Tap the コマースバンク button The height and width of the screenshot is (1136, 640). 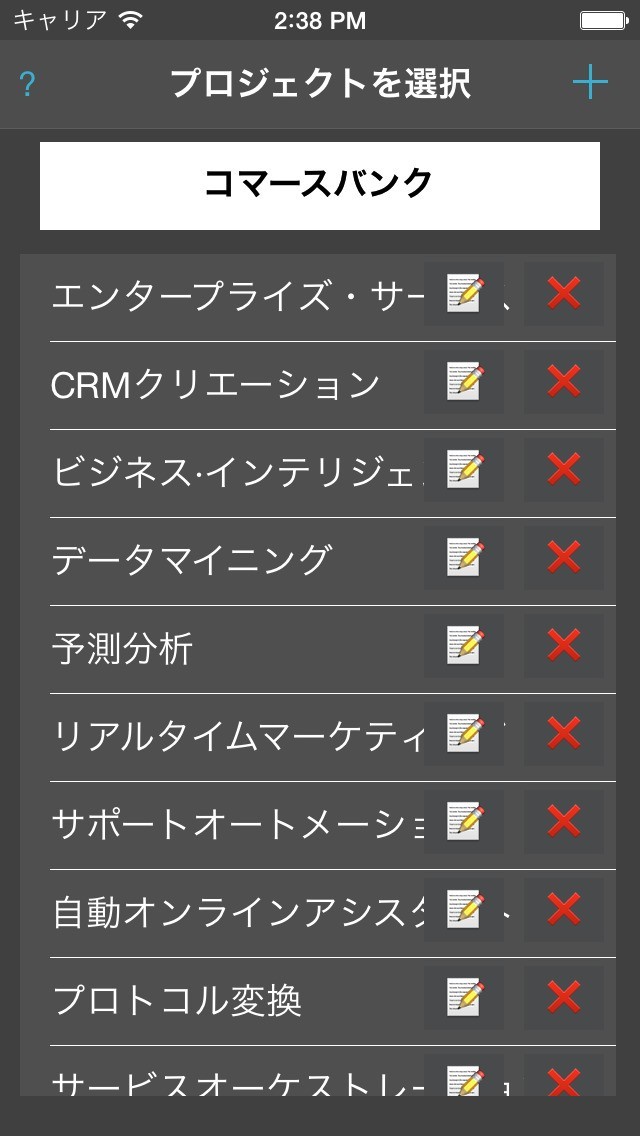pos(320,185)
